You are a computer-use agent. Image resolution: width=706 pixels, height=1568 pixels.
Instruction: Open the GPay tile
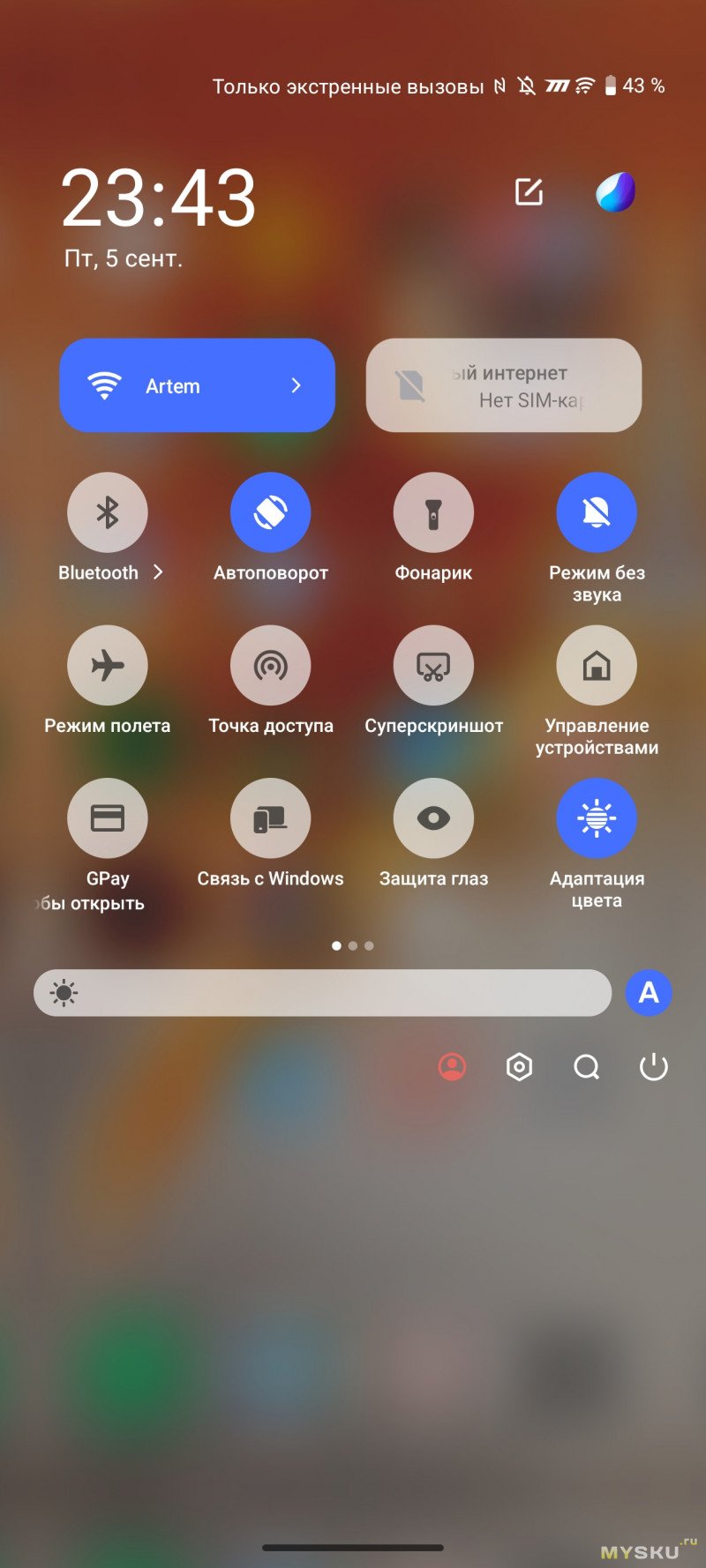108,818
